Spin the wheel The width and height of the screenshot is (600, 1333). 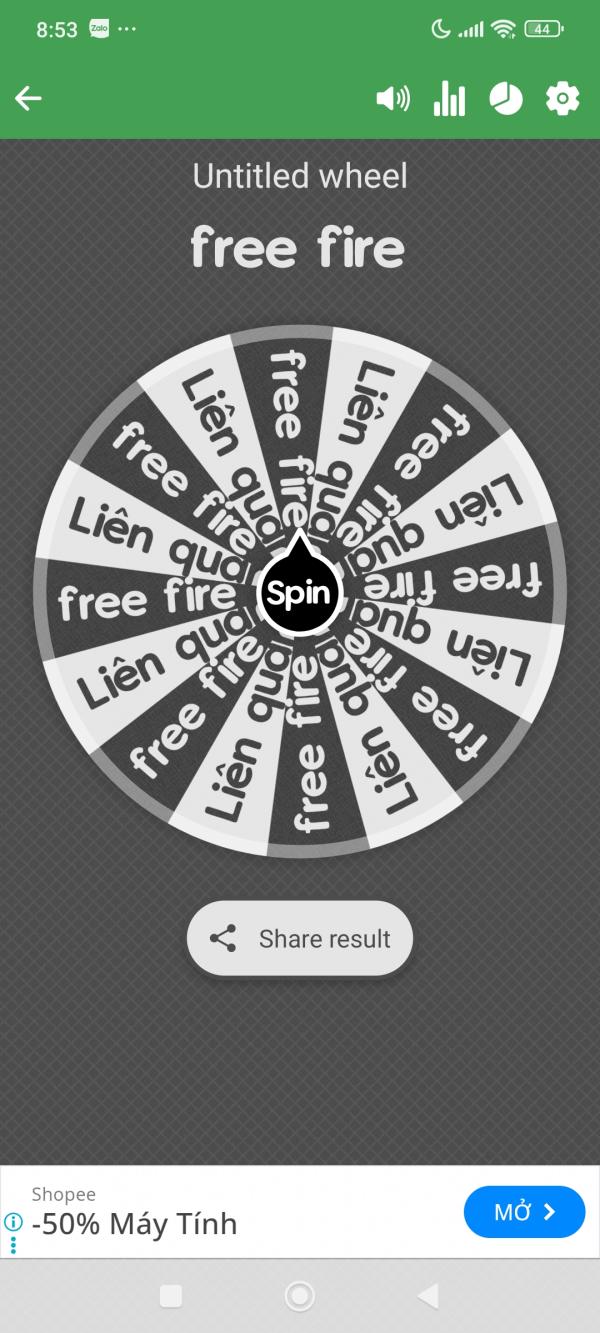(299, 594)
